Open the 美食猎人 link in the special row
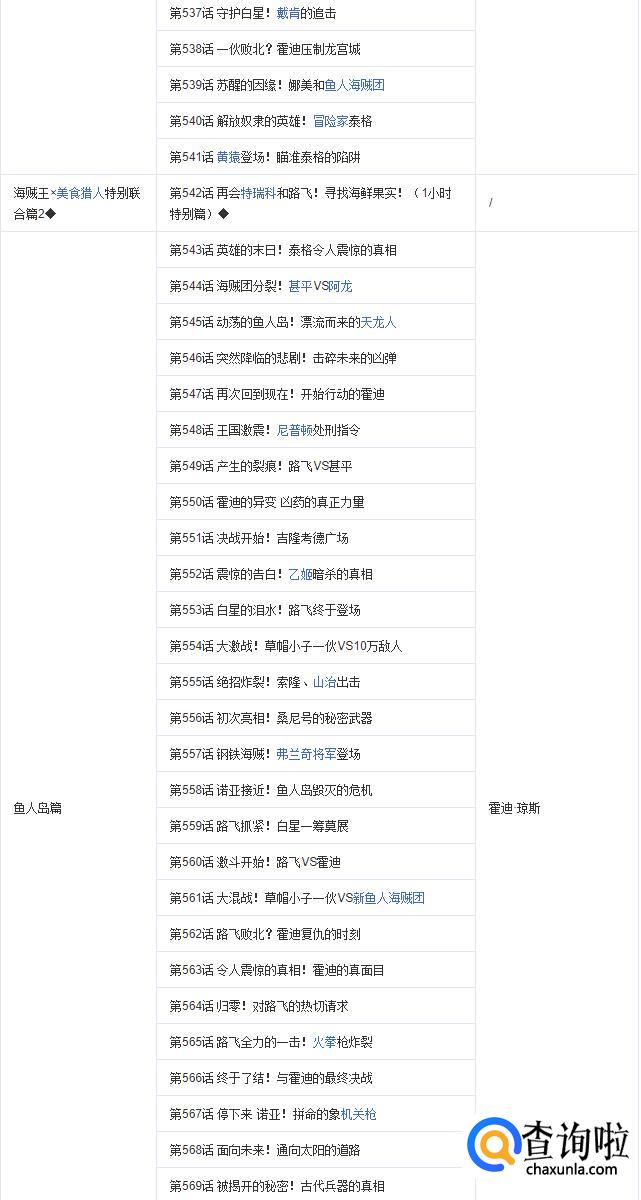641x1200 pixels. pos(80,193)
